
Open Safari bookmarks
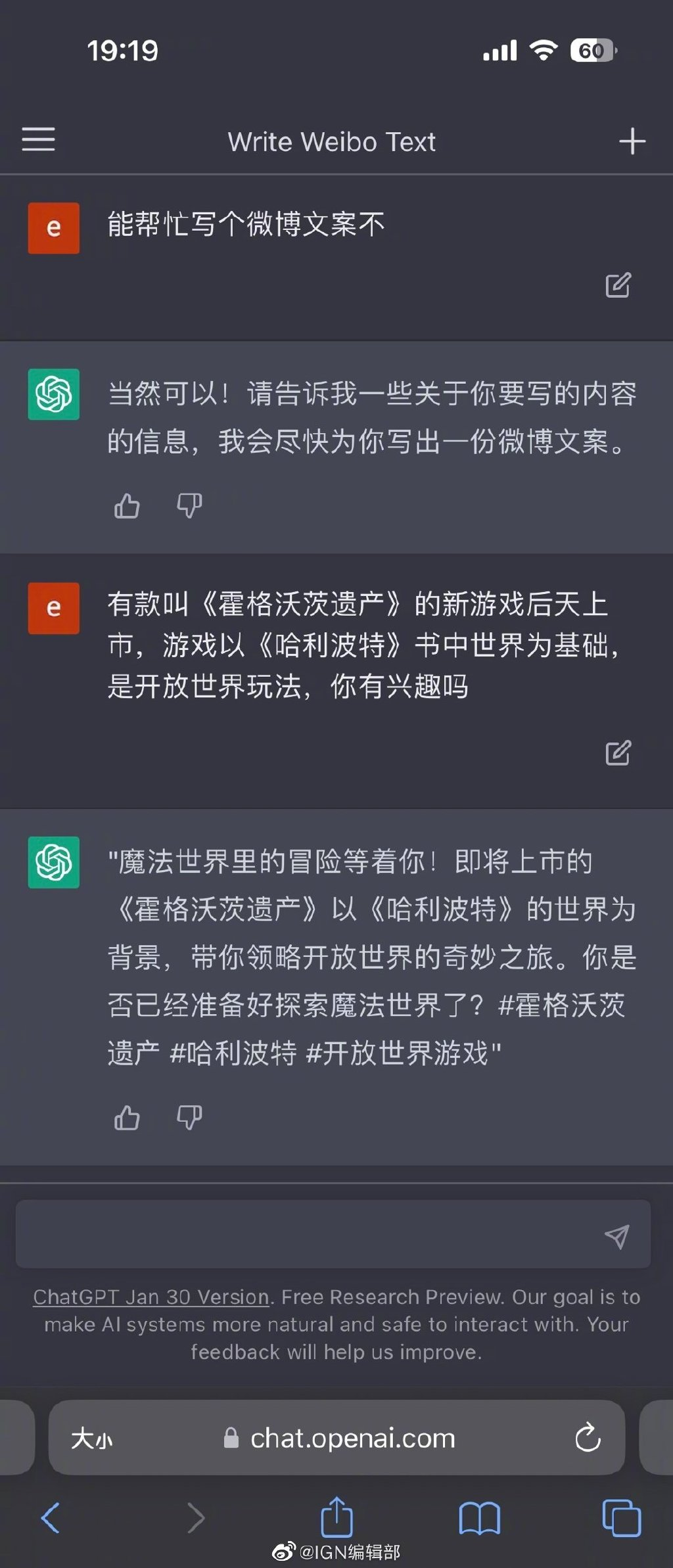[x=479, y=1518]
